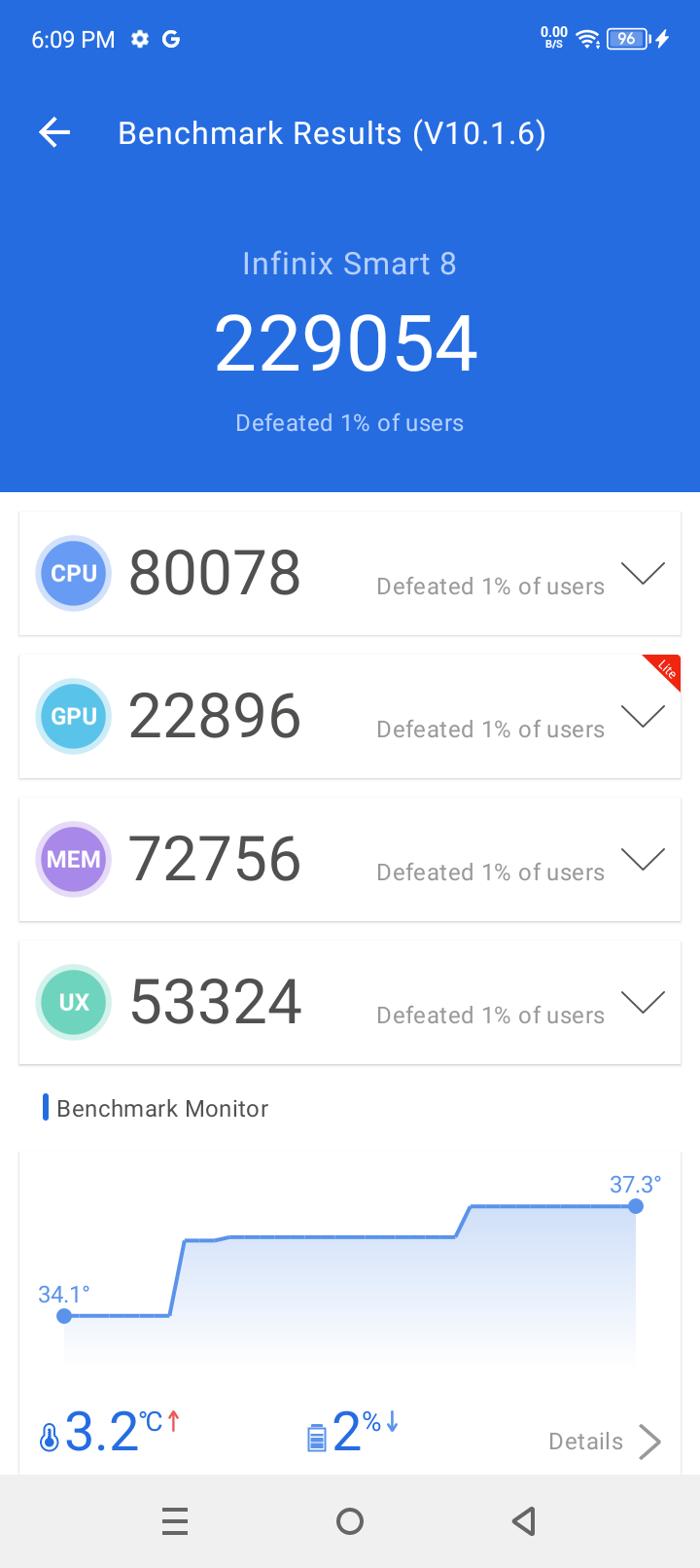The image size is (700, 1568).
Task: Go to the home screen
Action: (x=350, y=1521)
